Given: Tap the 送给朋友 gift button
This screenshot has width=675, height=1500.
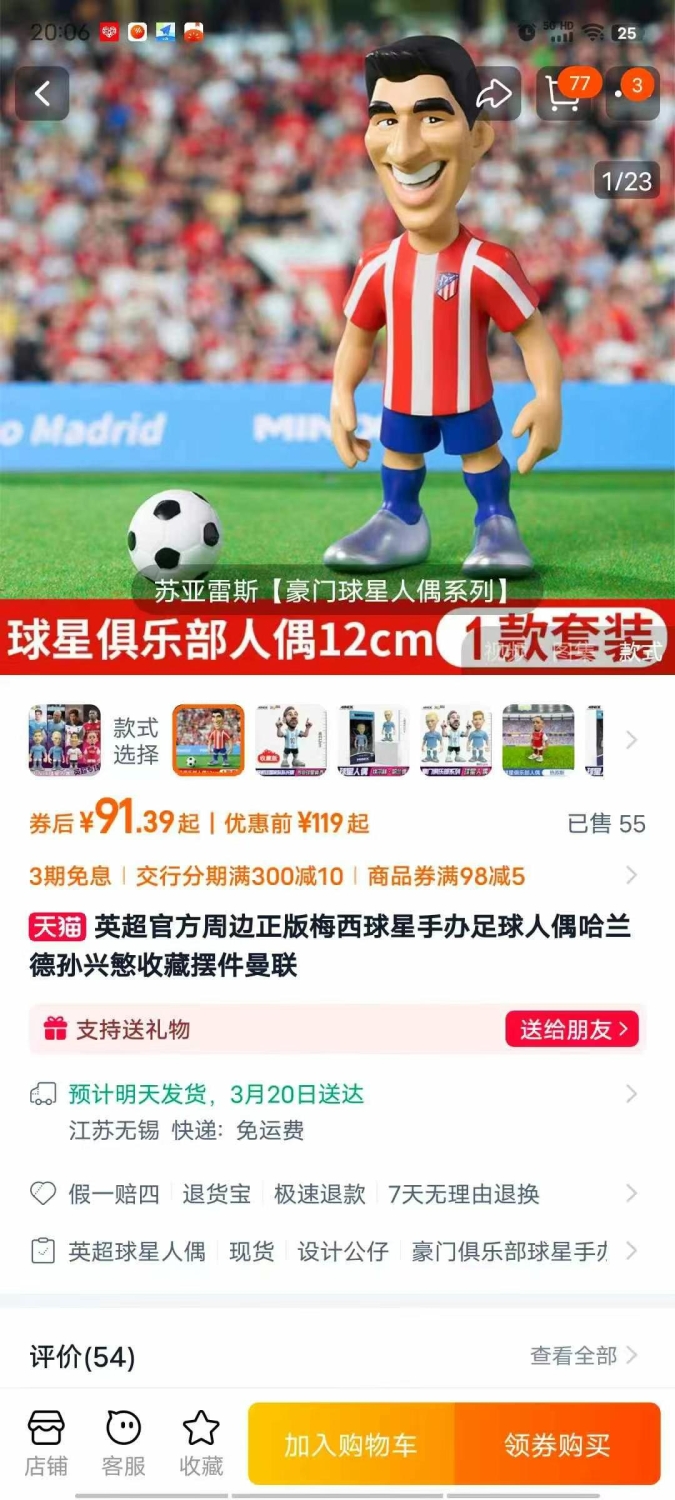Looking at the screenshot, I should [x=572, y=1029].
